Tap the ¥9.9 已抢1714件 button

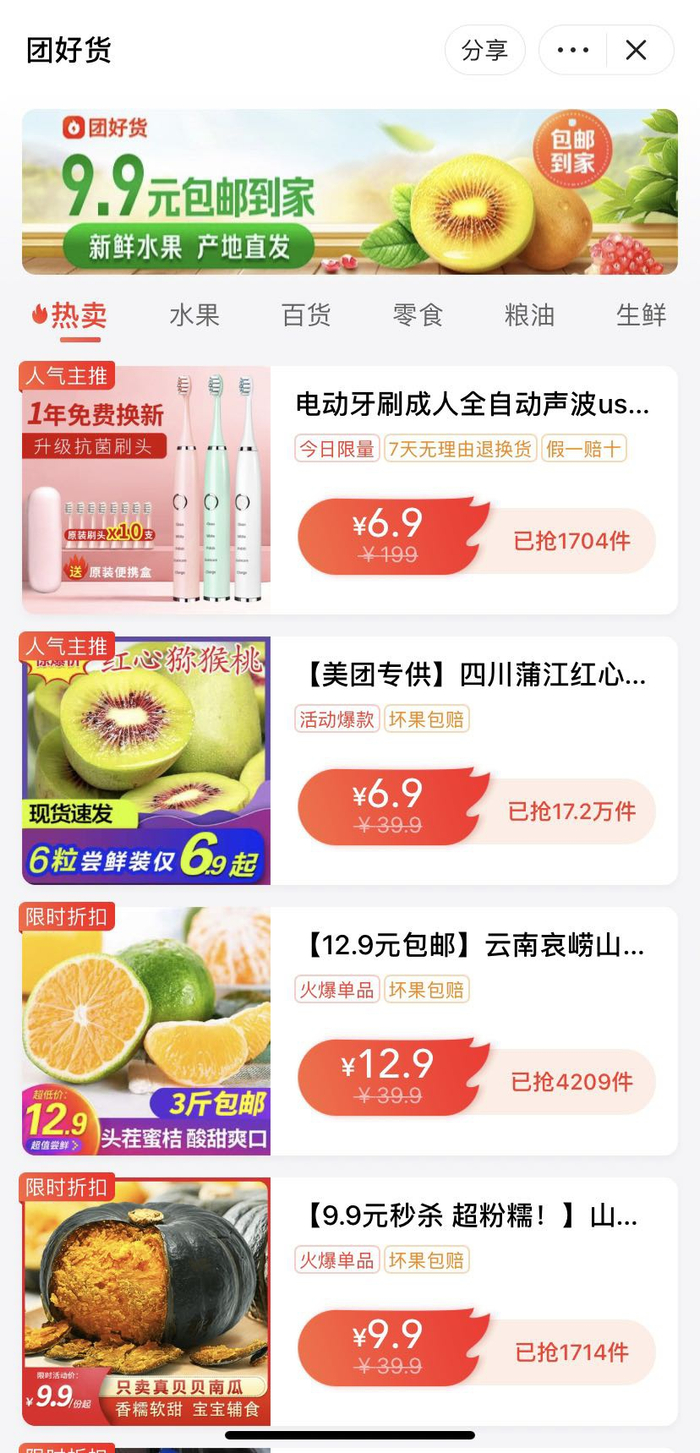point(476,1352)
